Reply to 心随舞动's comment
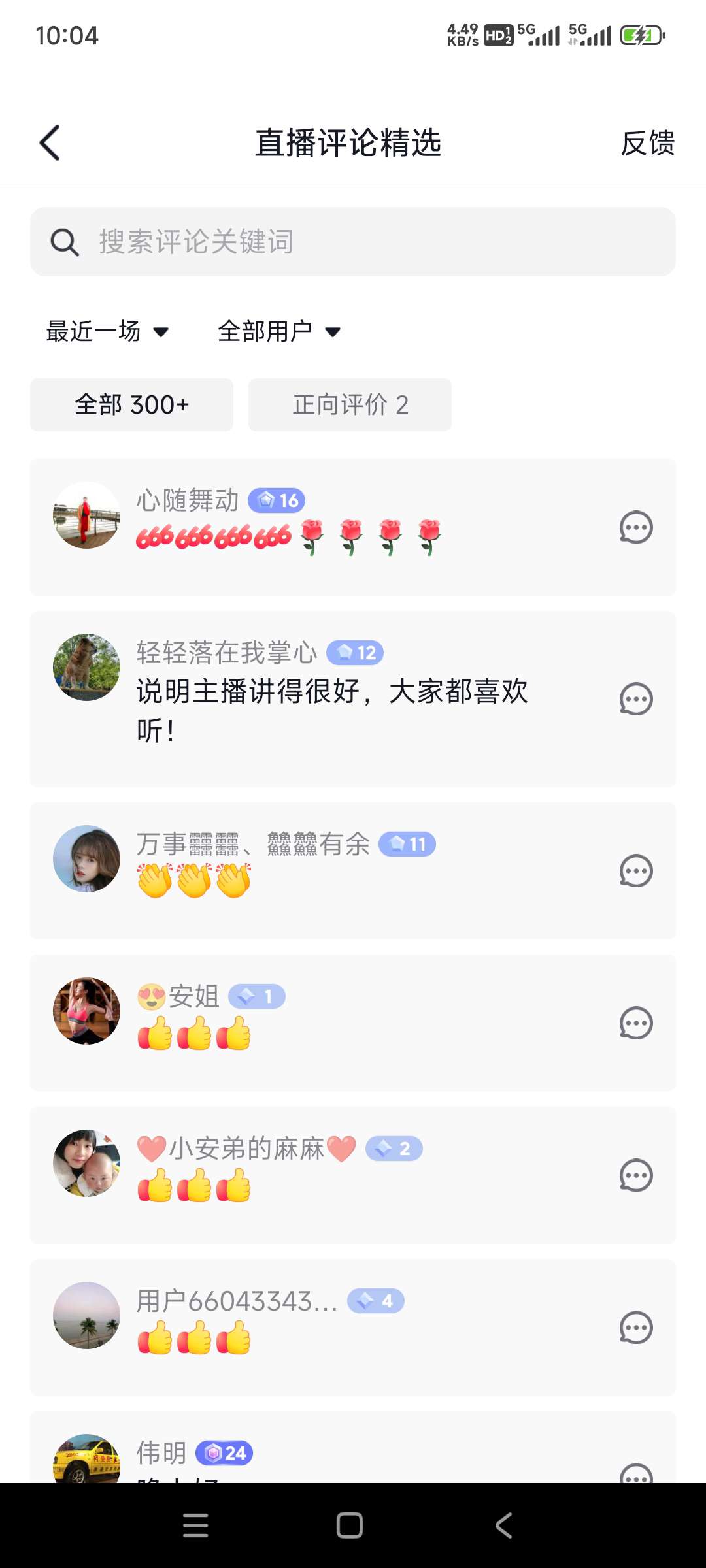The height and width of the screenshot is (1568, 706). [x=635, y=527]
